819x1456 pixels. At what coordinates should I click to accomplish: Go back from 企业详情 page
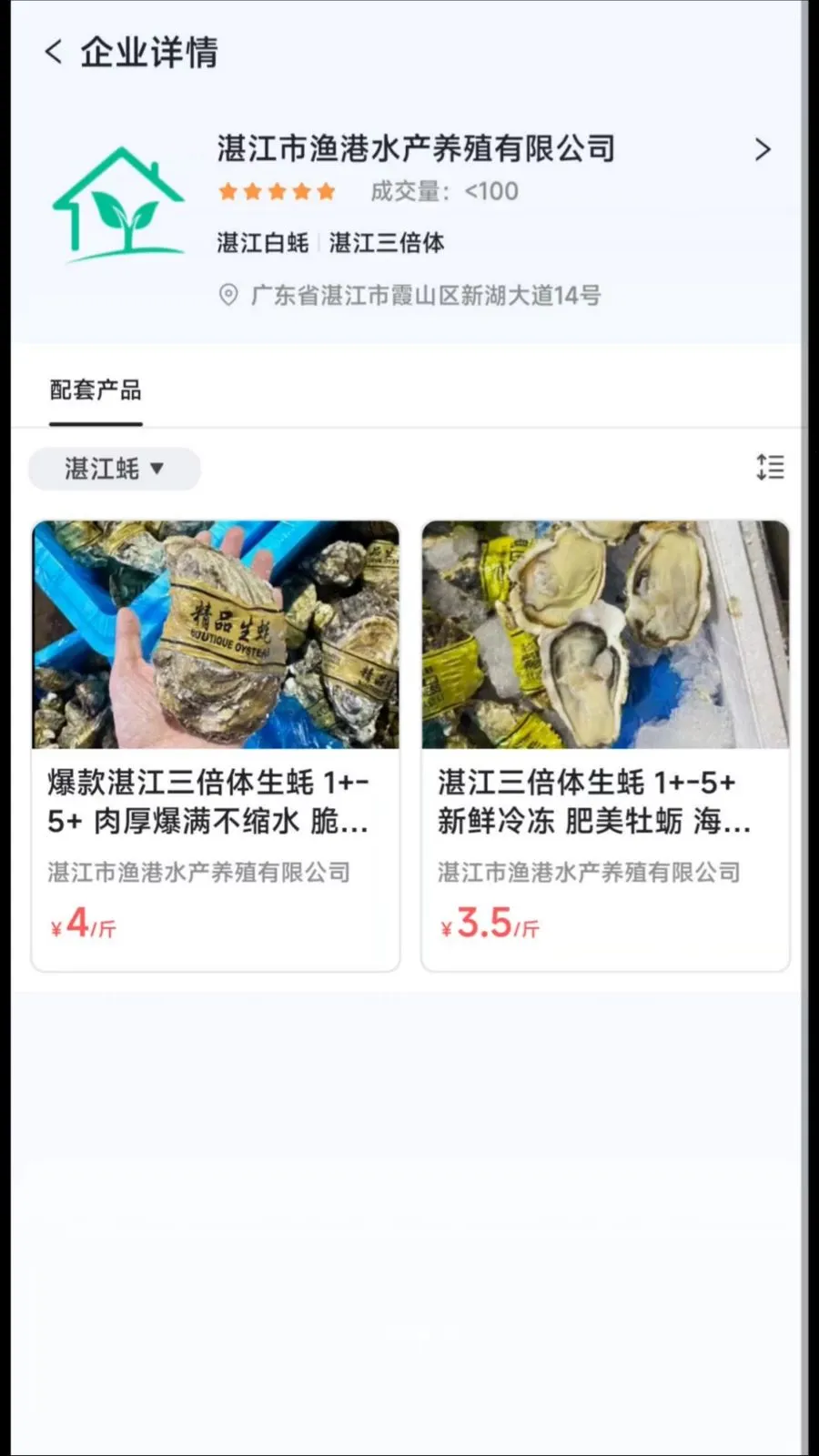click(54, 52)
